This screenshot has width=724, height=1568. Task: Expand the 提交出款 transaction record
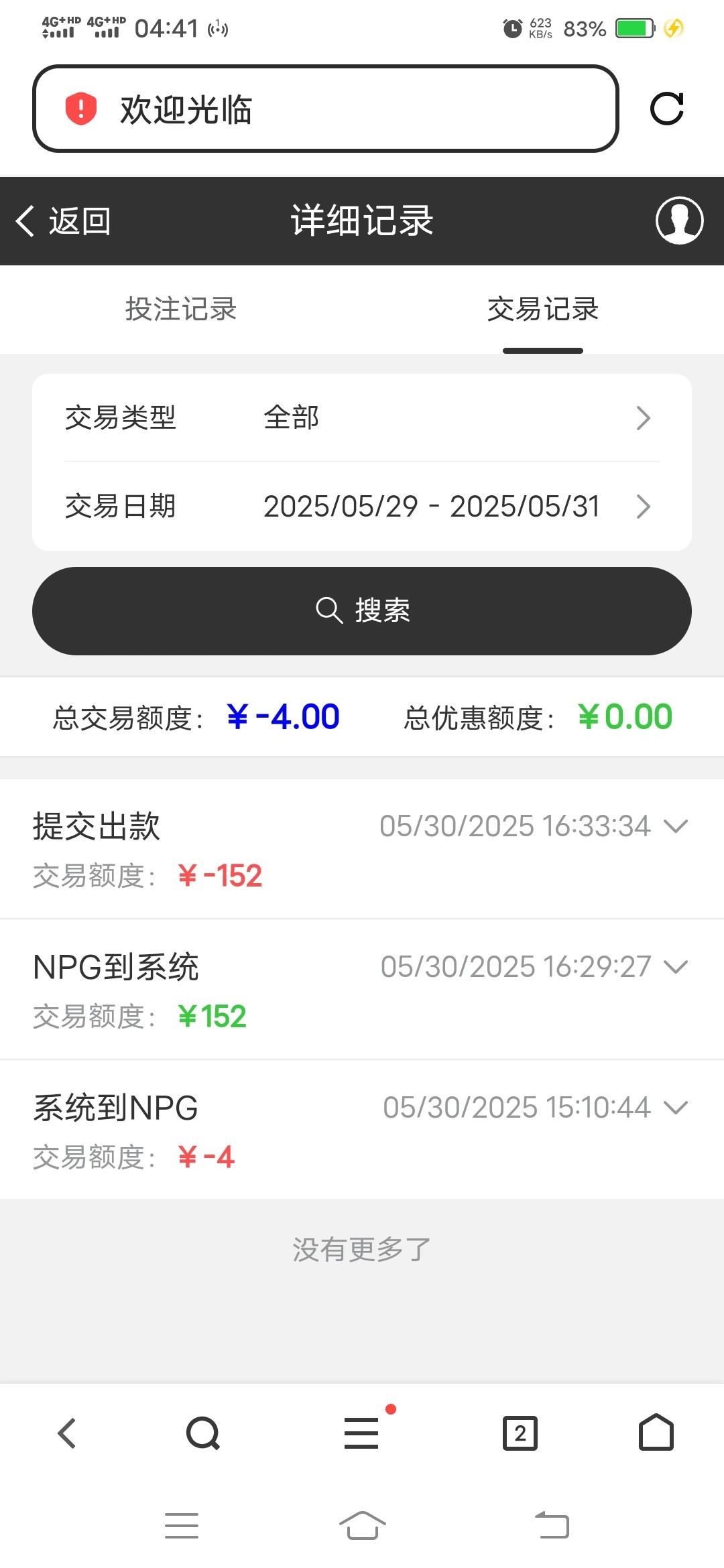point(676,826)
